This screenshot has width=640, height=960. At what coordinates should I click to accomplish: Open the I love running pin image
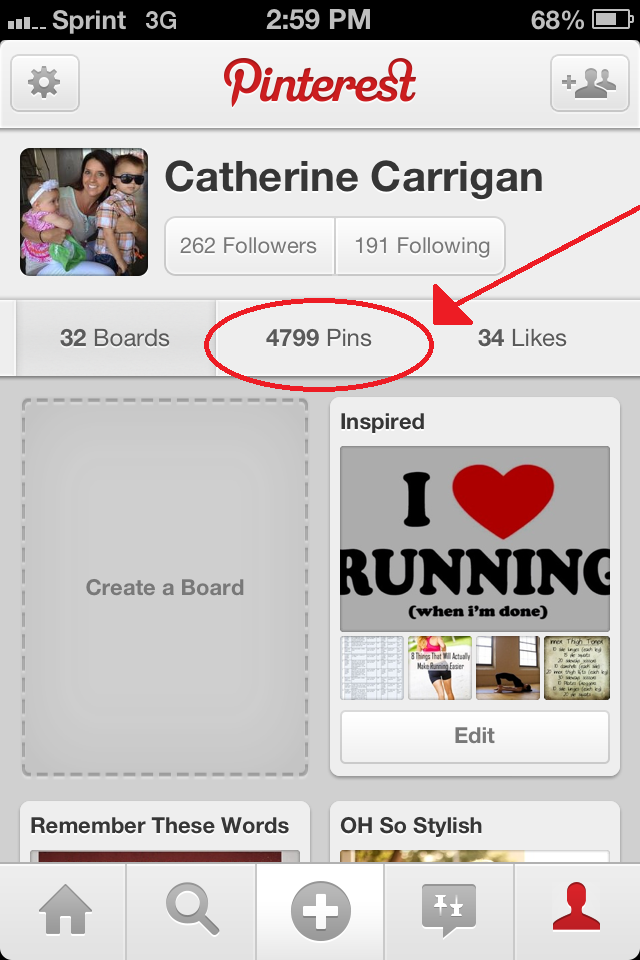pyautogui.click(x=474, y=538)
